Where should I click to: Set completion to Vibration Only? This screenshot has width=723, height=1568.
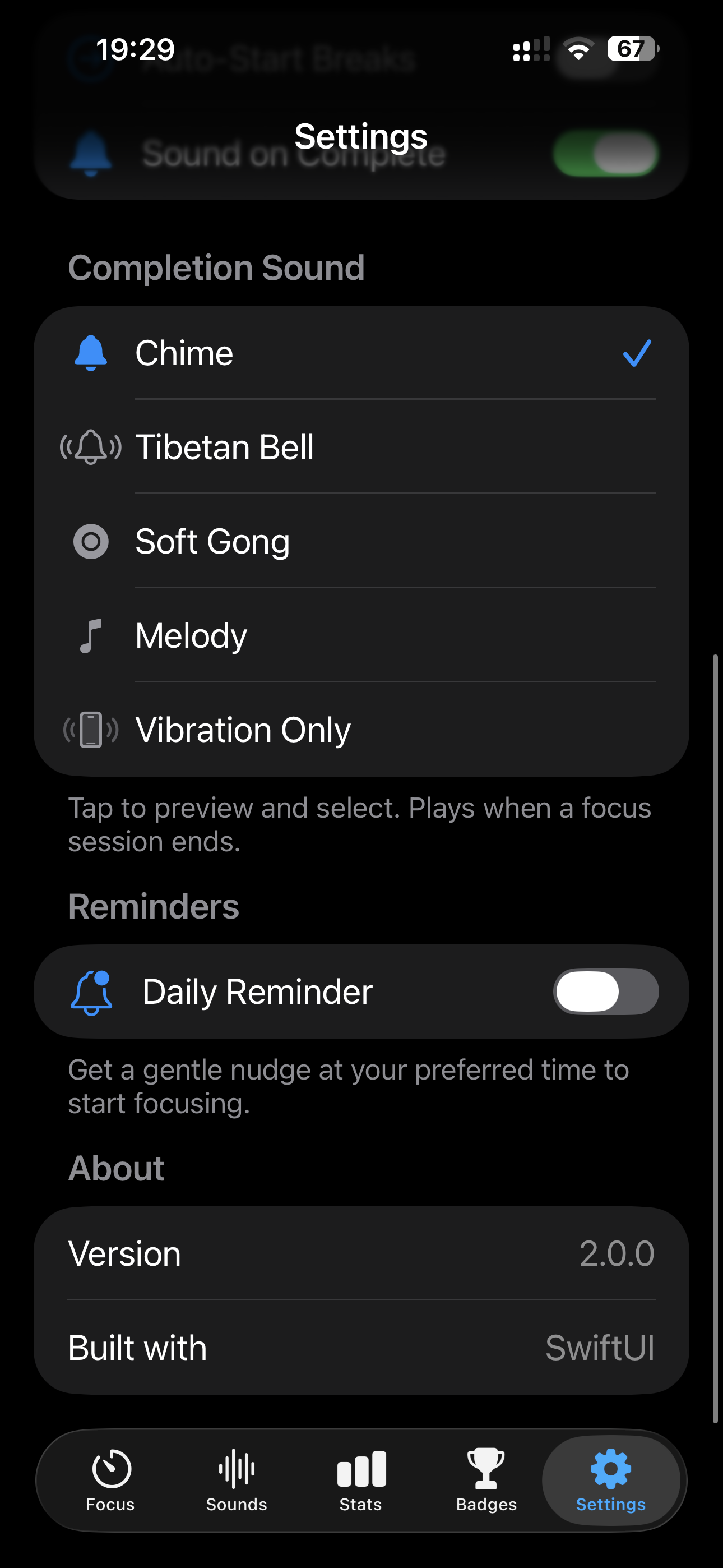pos(361,729)
